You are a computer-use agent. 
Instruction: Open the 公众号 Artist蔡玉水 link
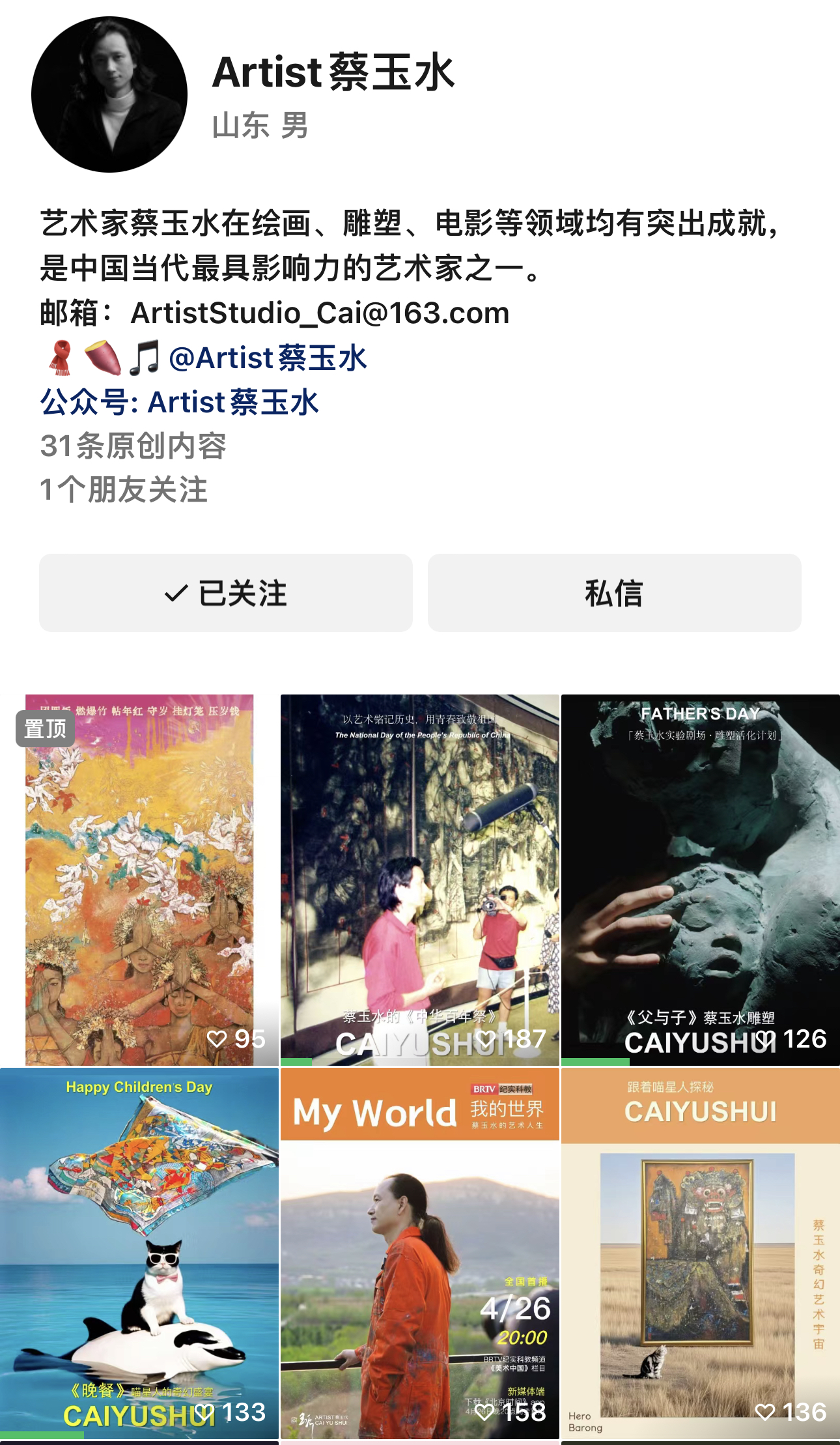click(180, 402)
